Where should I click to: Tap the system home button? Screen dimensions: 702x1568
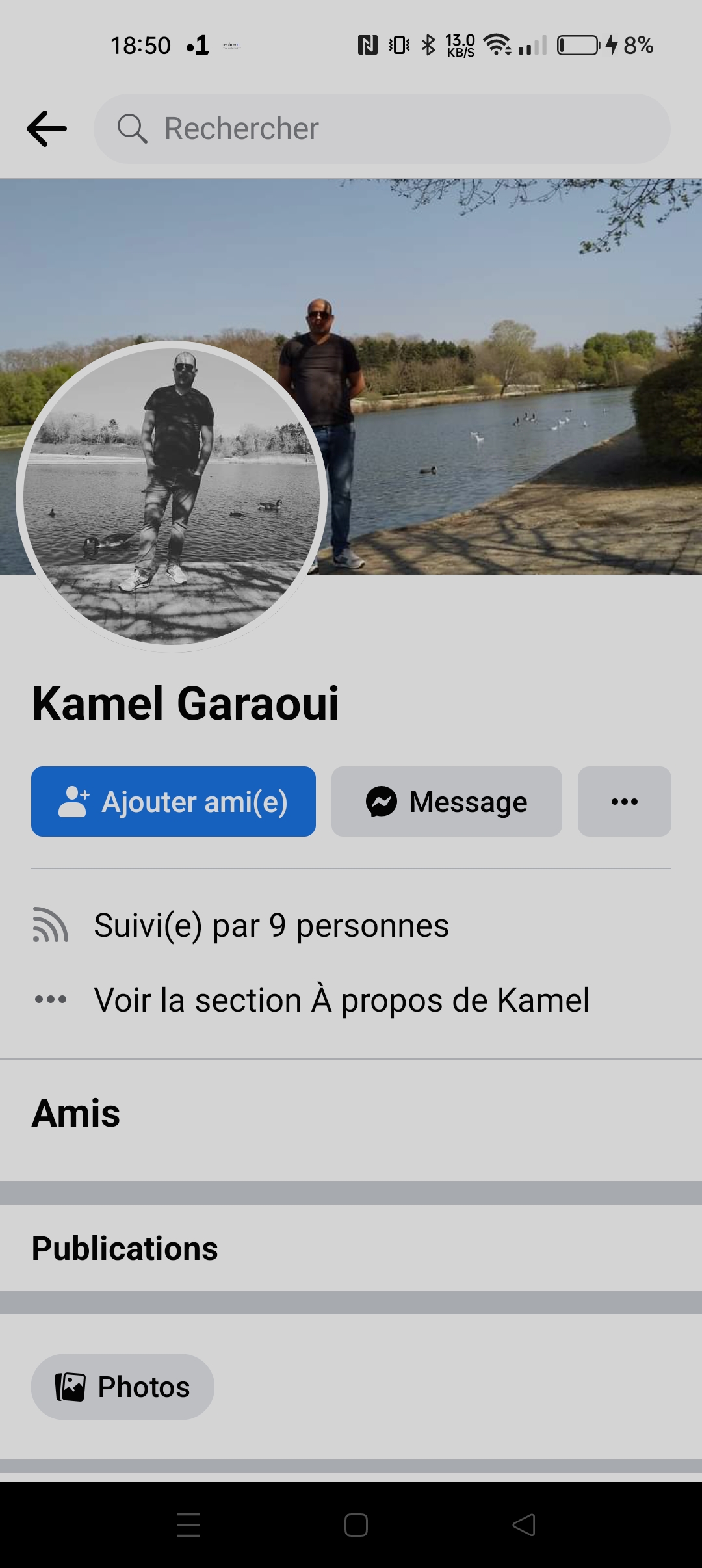[x=356, y=1525]
